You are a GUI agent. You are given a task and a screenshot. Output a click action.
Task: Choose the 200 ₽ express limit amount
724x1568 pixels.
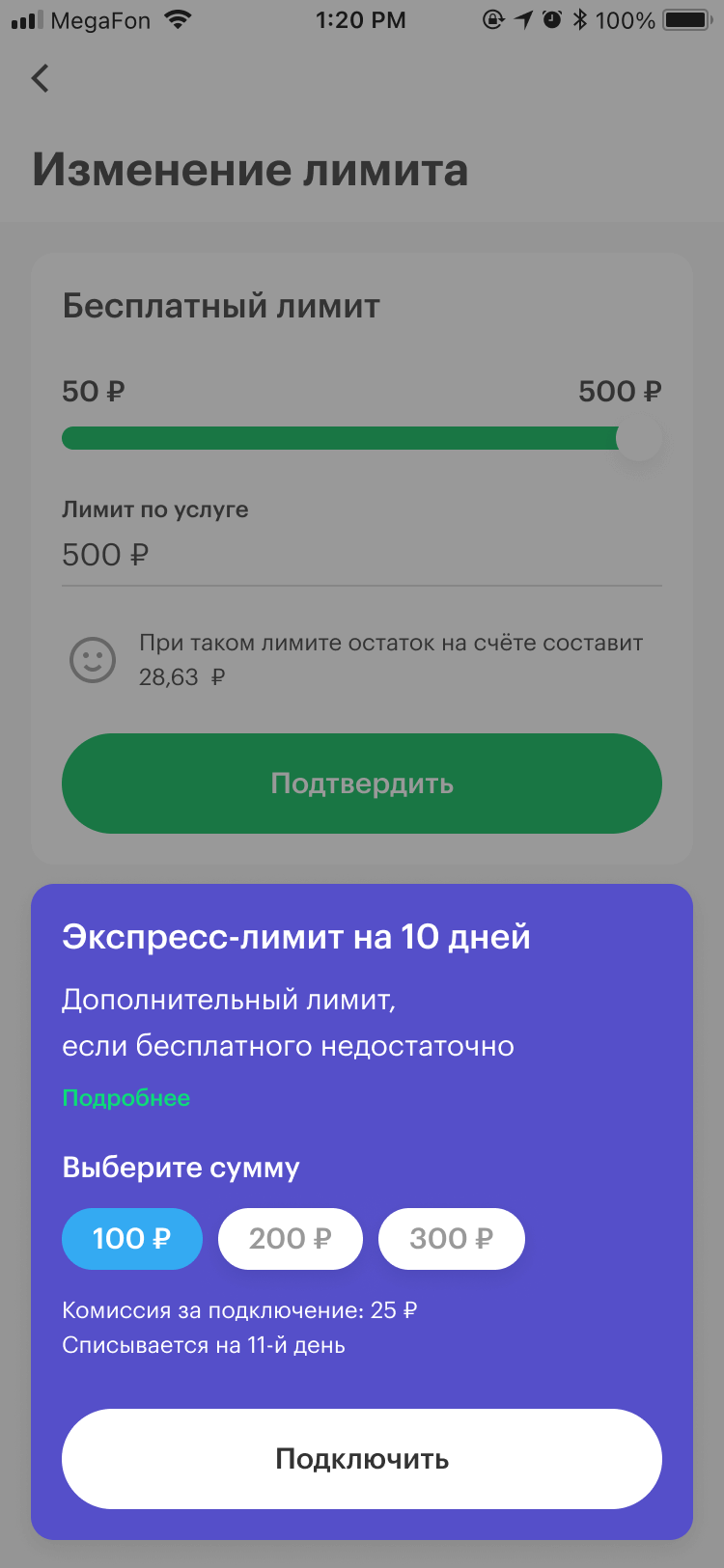(x=291, y=1239)
